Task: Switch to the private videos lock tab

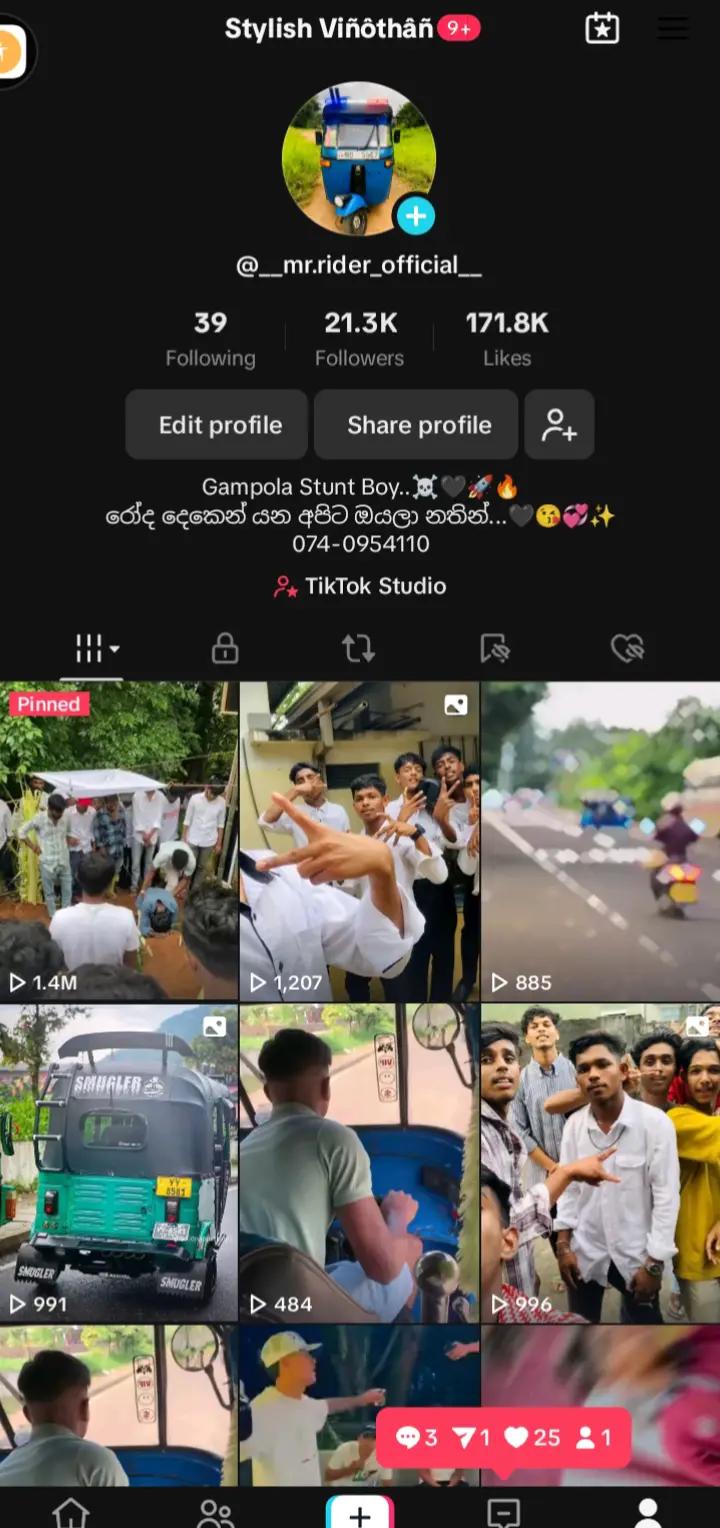Action: tap(225, 649)
